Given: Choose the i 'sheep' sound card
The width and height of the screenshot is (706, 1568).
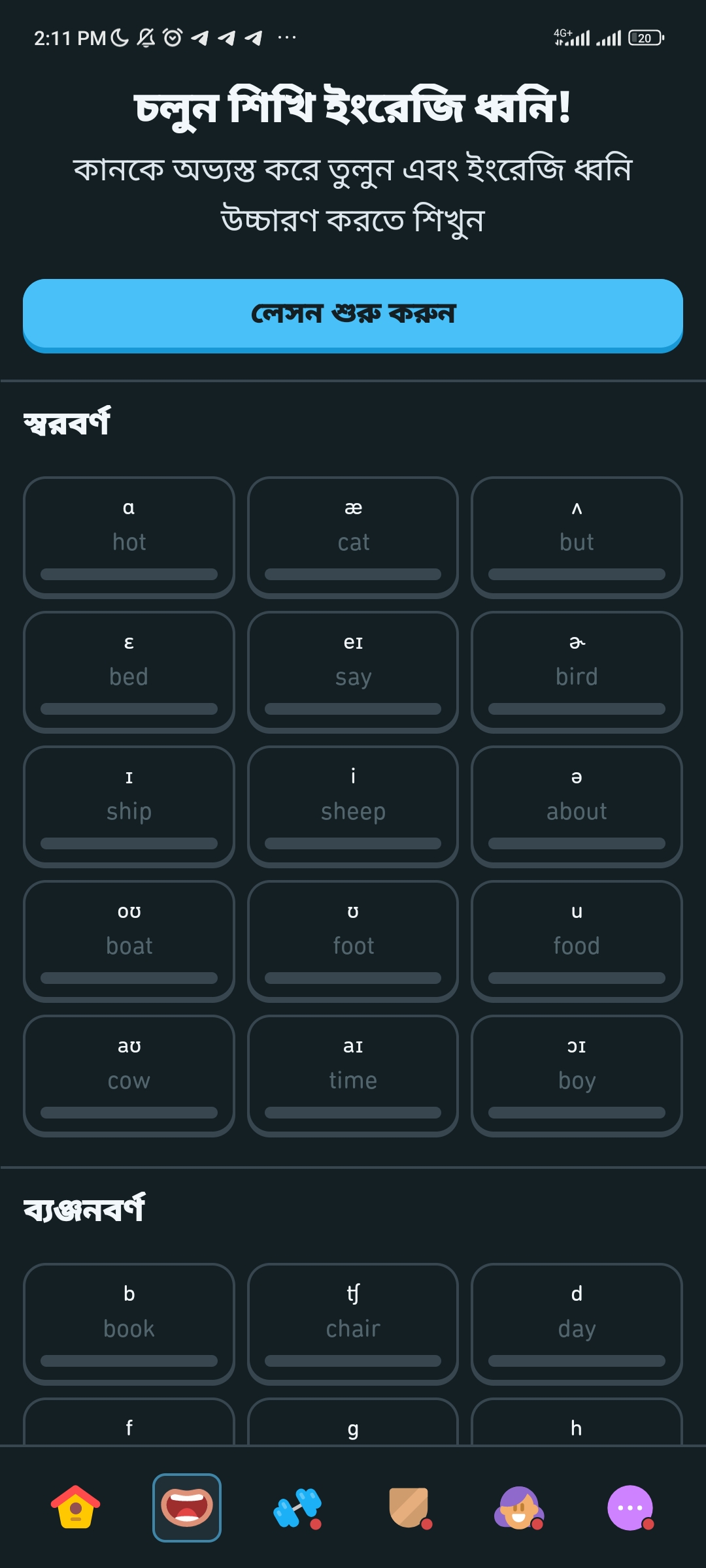Looking at the screenshot, I should point(353,806).
